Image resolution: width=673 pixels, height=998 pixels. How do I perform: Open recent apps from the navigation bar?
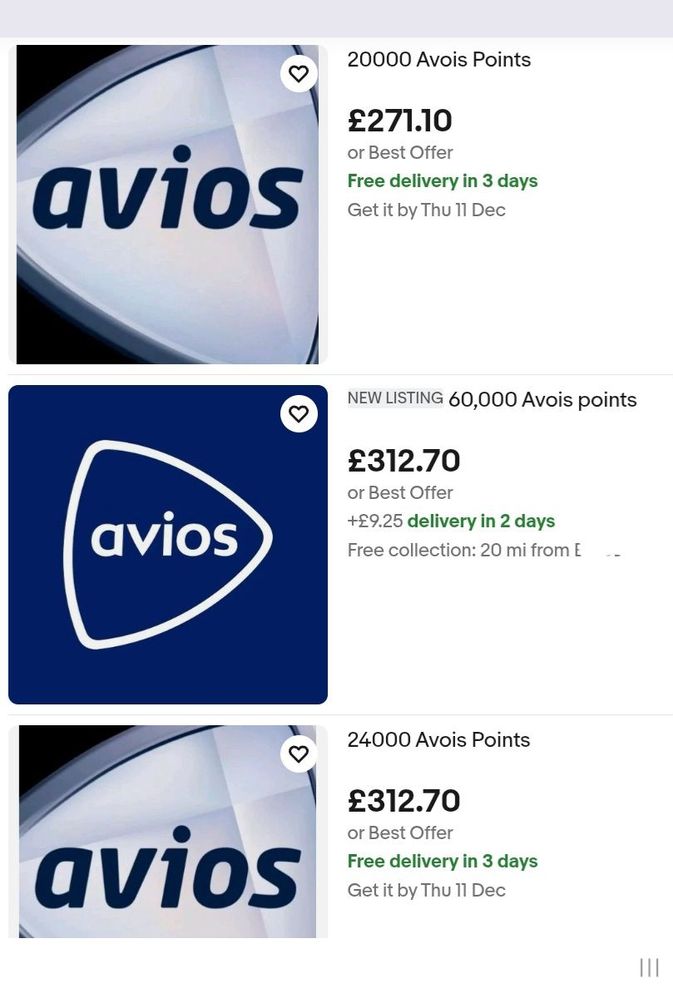(649, 967)
